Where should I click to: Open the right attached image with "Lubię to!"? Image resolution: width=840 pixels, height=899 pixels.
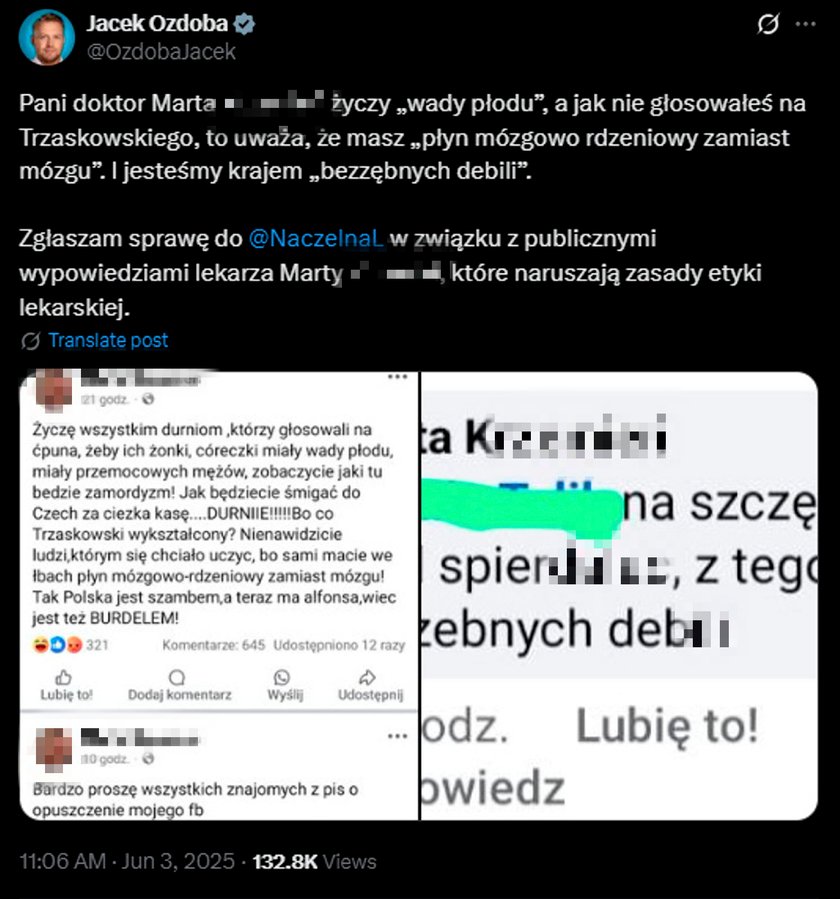618,595
